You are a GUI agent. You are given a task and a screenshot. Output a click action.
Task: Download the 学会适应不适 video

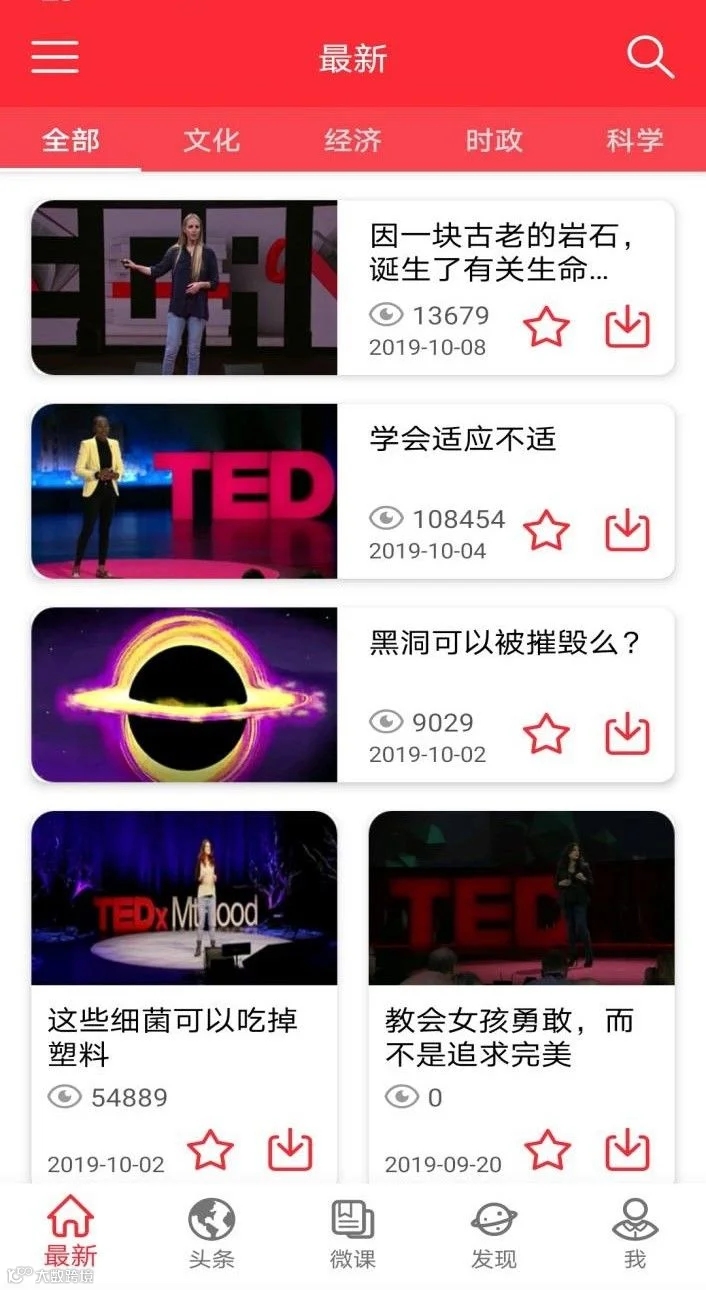pyautogui.click(x=628, y=531)
